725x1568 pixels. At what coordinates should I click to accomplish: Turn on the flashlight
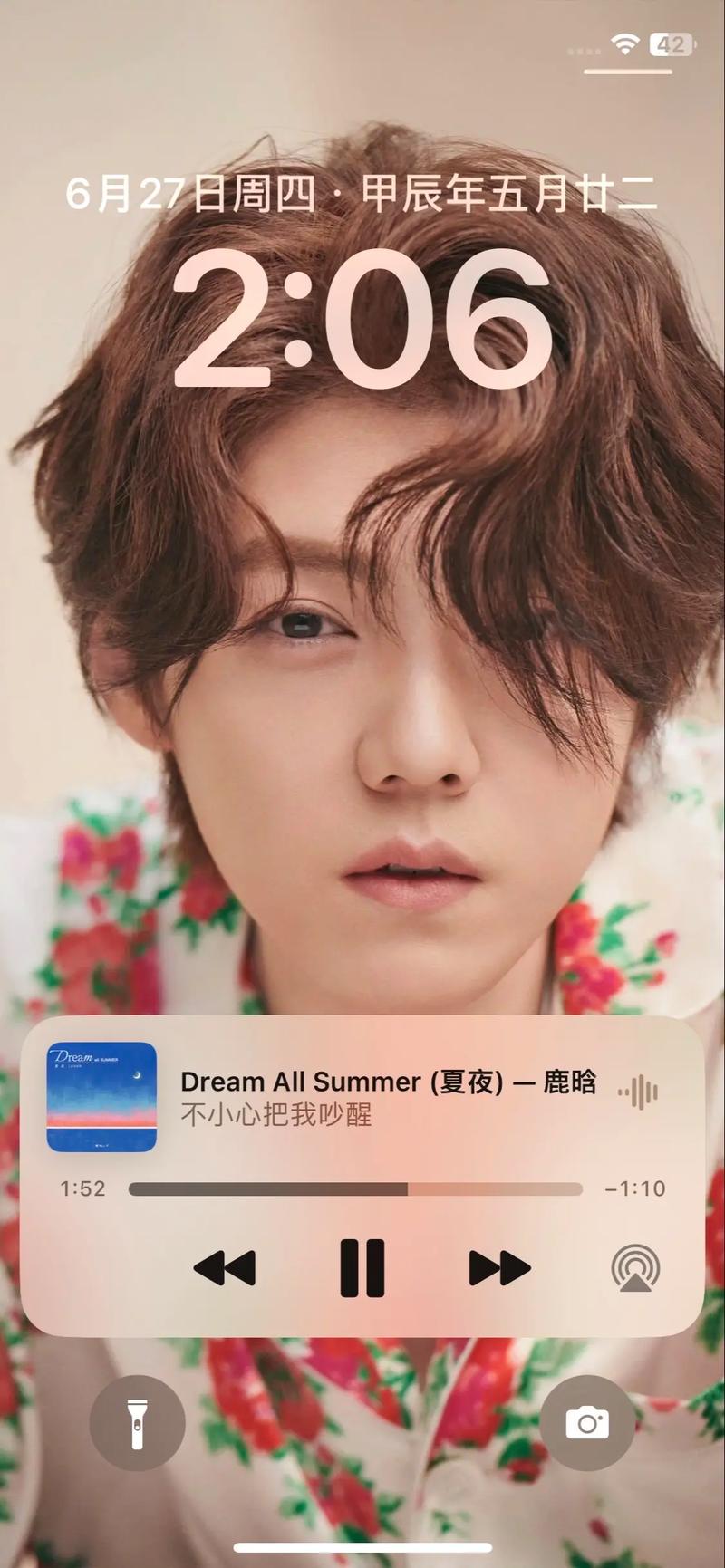point(137,1423)
